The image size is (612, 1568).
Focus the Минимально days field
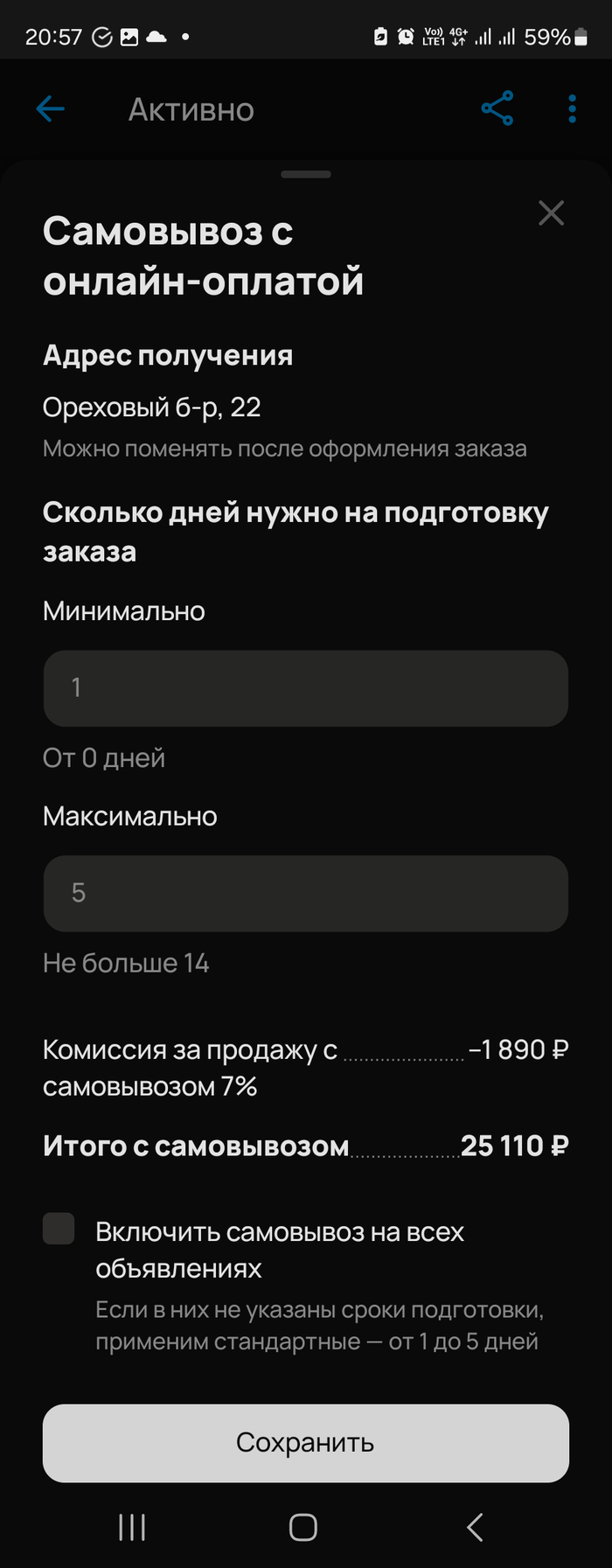[305, 688]
